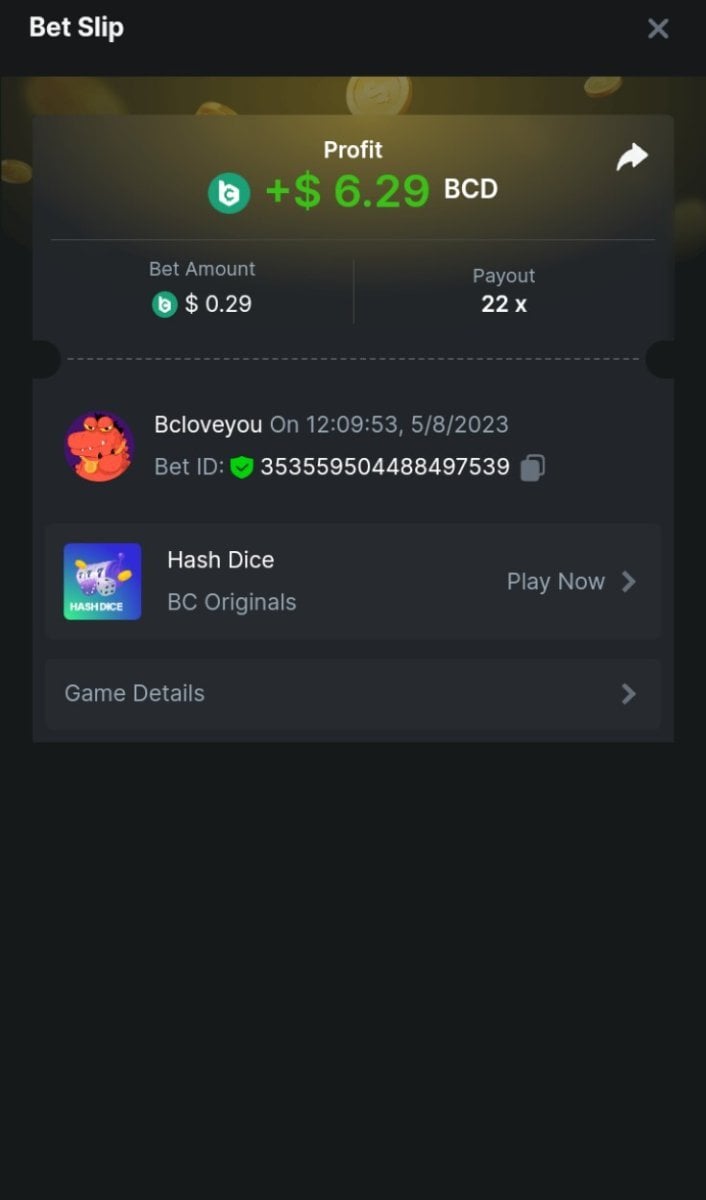The width and height of the screenshot is (706, 1200).
Task: Open Bcloveyou's profile avatar
Action: click(100, 446)
